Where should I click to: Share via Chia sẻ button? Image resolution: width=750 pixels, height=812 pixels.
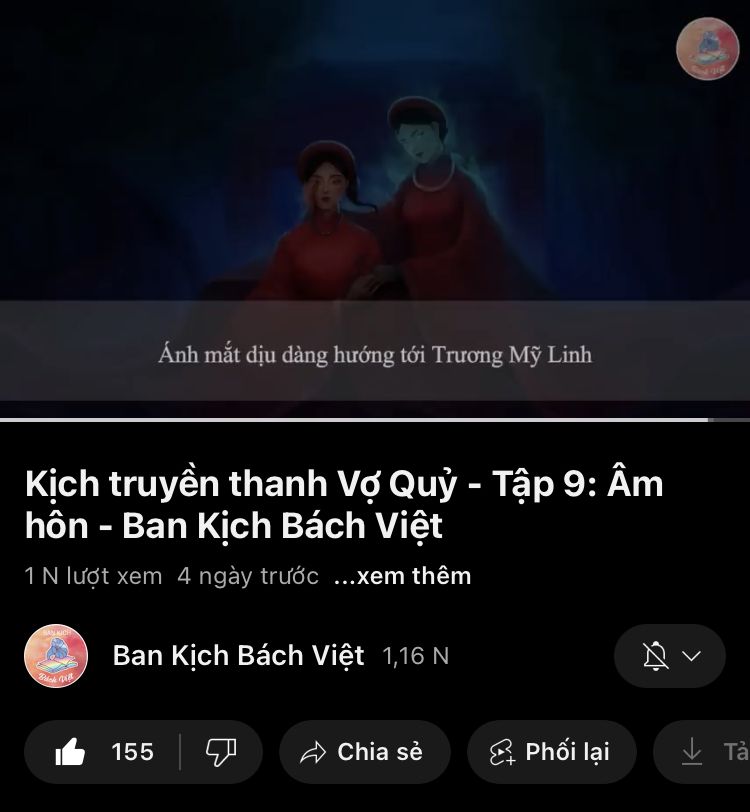coord(364,752)
